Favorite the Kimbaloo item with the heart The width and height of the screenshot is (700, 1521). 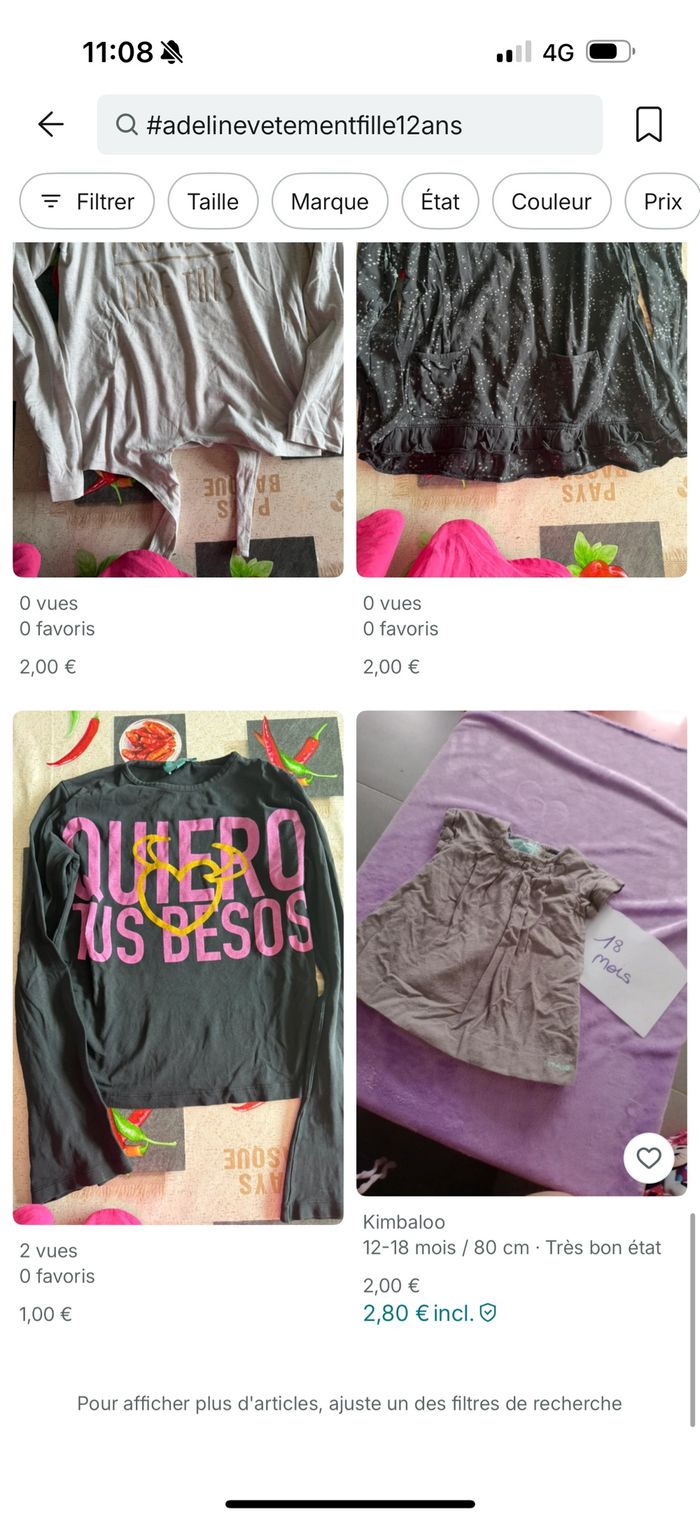(649, 1158)
